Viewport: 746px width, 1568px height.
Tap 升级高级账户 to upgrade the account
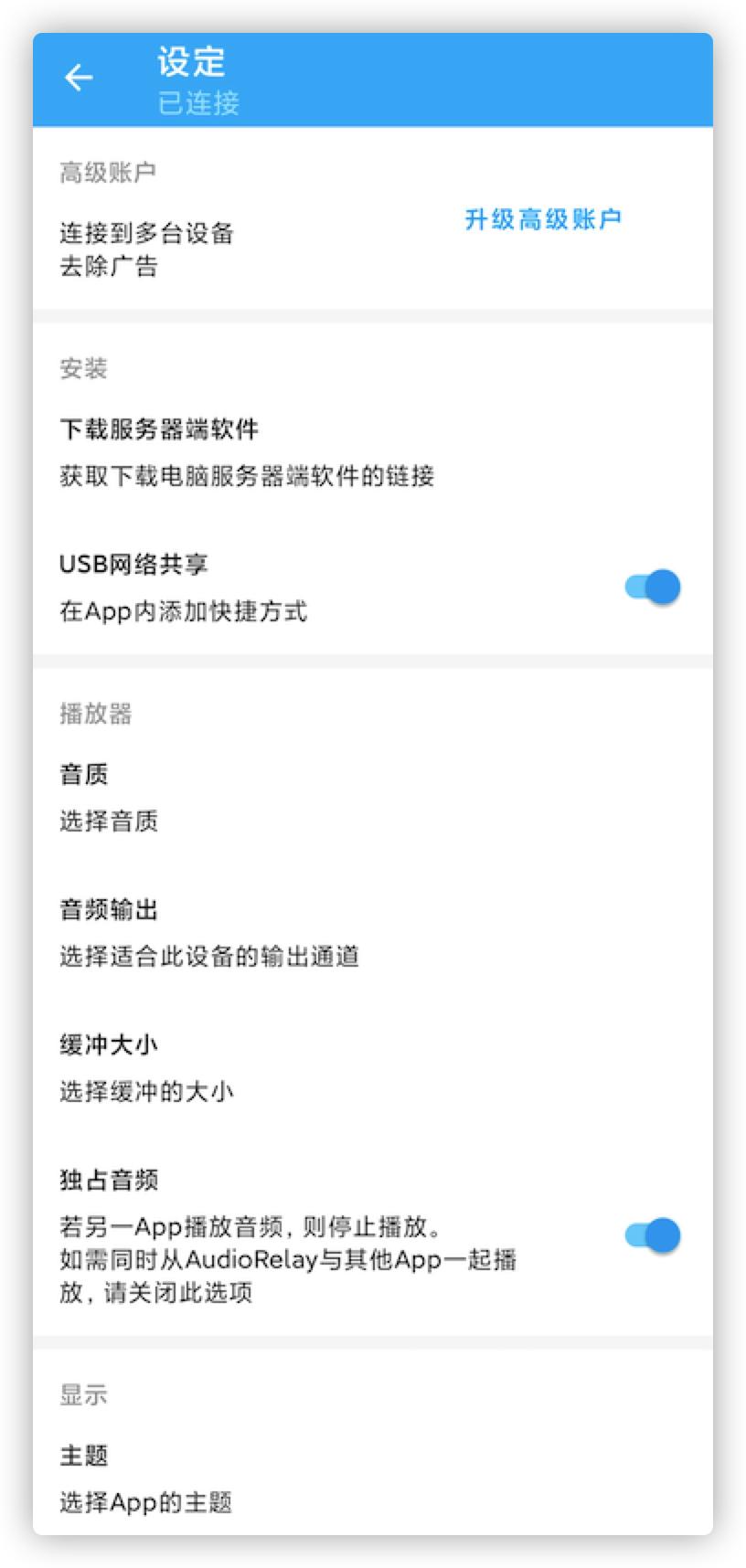543,219
